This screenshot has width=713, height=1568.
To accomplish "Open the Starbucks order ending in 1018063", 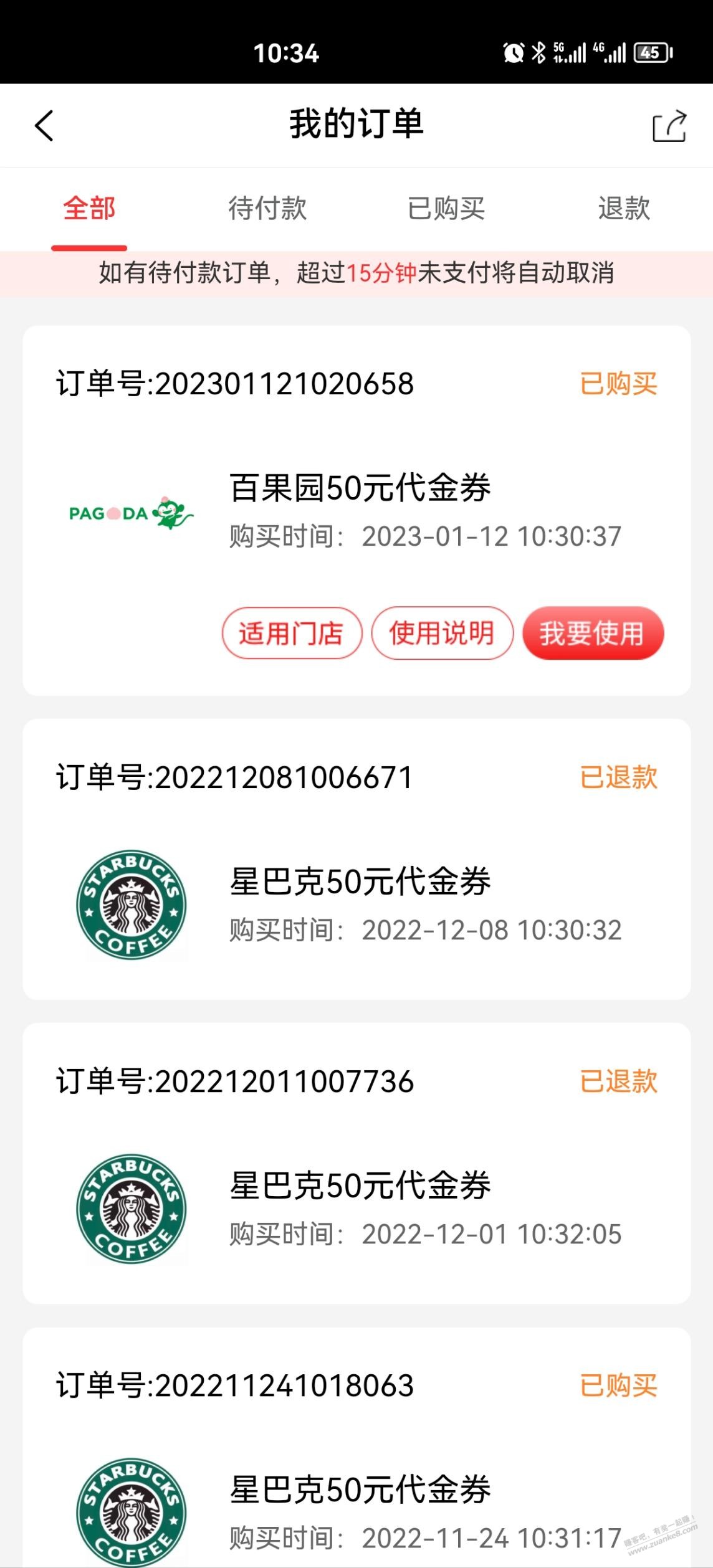I will [x=356, y=1448].
